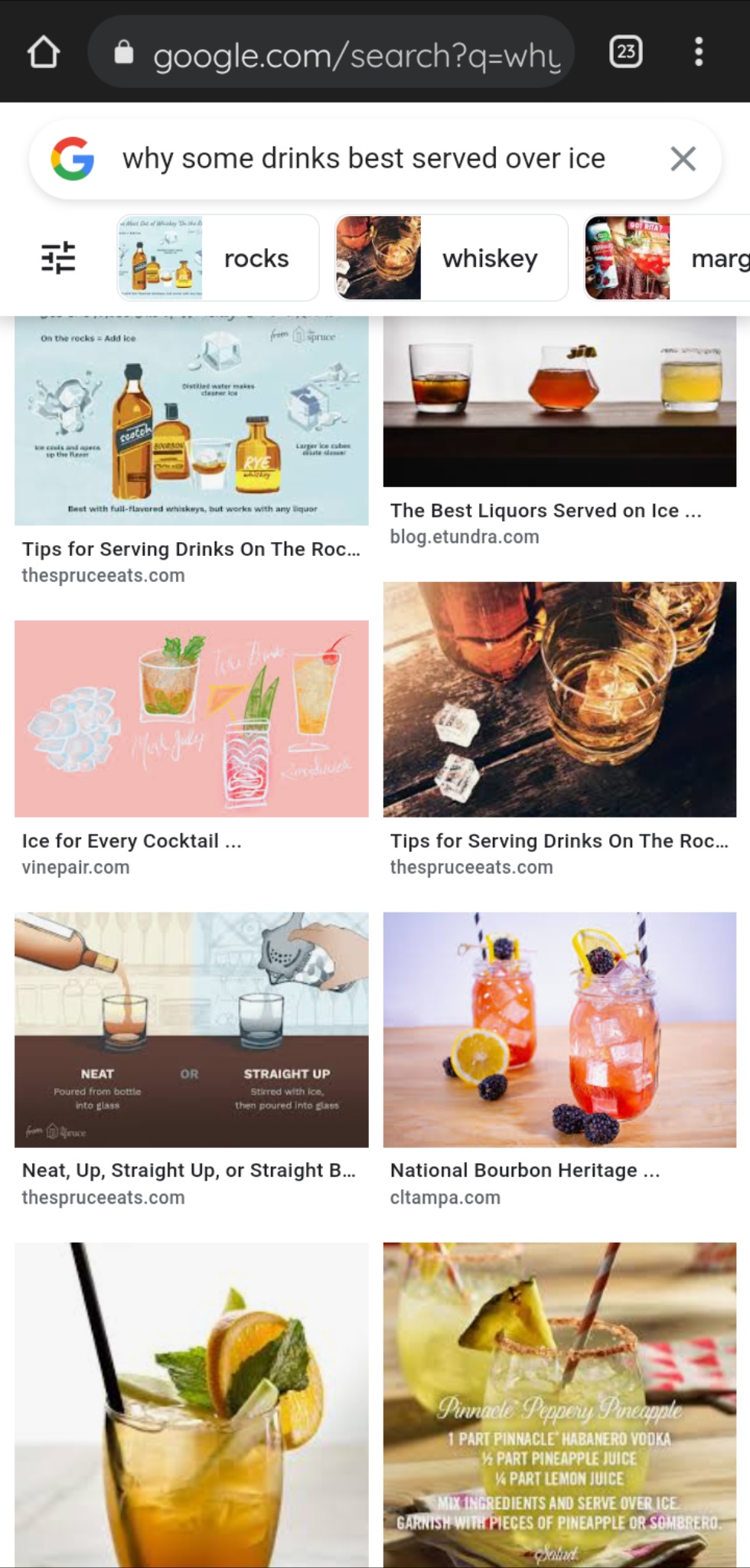This screenshot has height=1568, width=750.
Task: Edit the search query text
Action: 364,158
